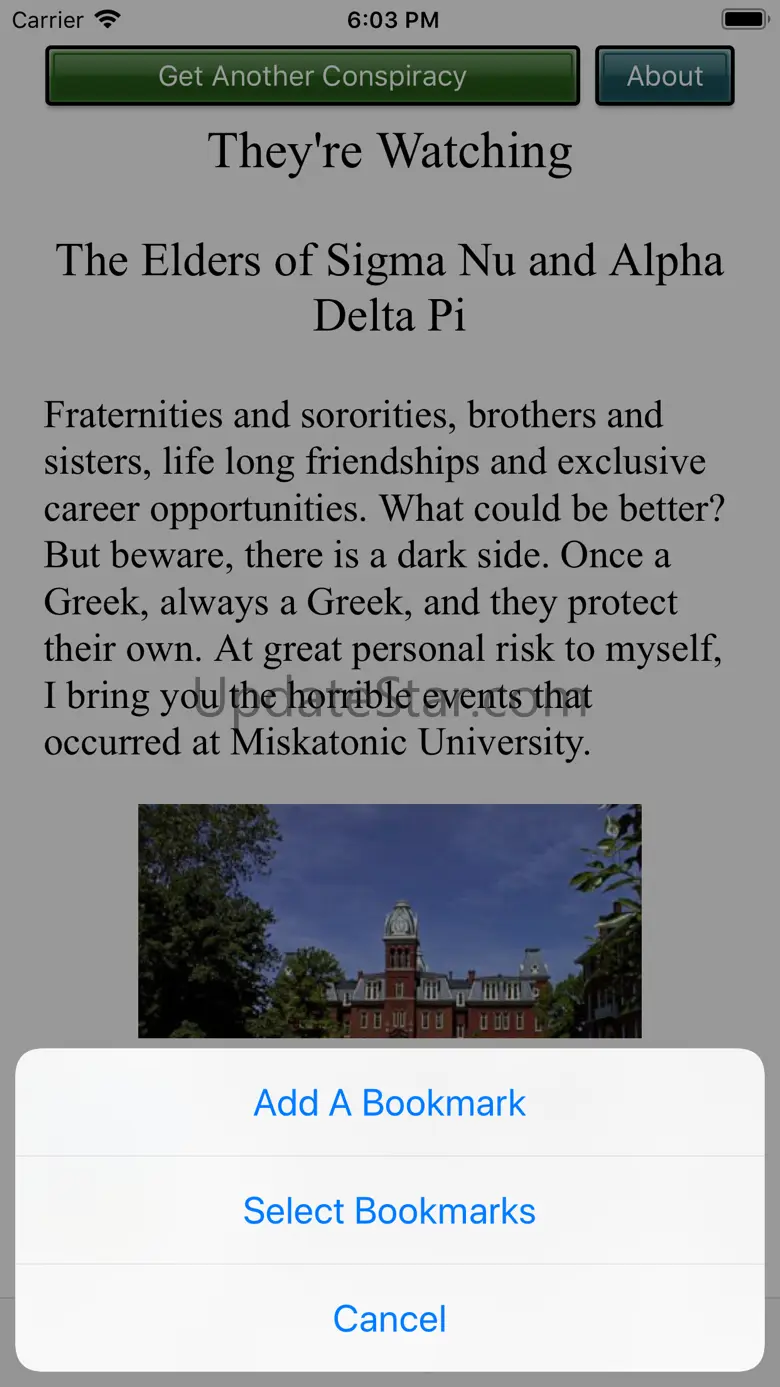Open Select Bookmarks from the action sheet
This screenshot has height=1387, width=780.
point(389,1211)
